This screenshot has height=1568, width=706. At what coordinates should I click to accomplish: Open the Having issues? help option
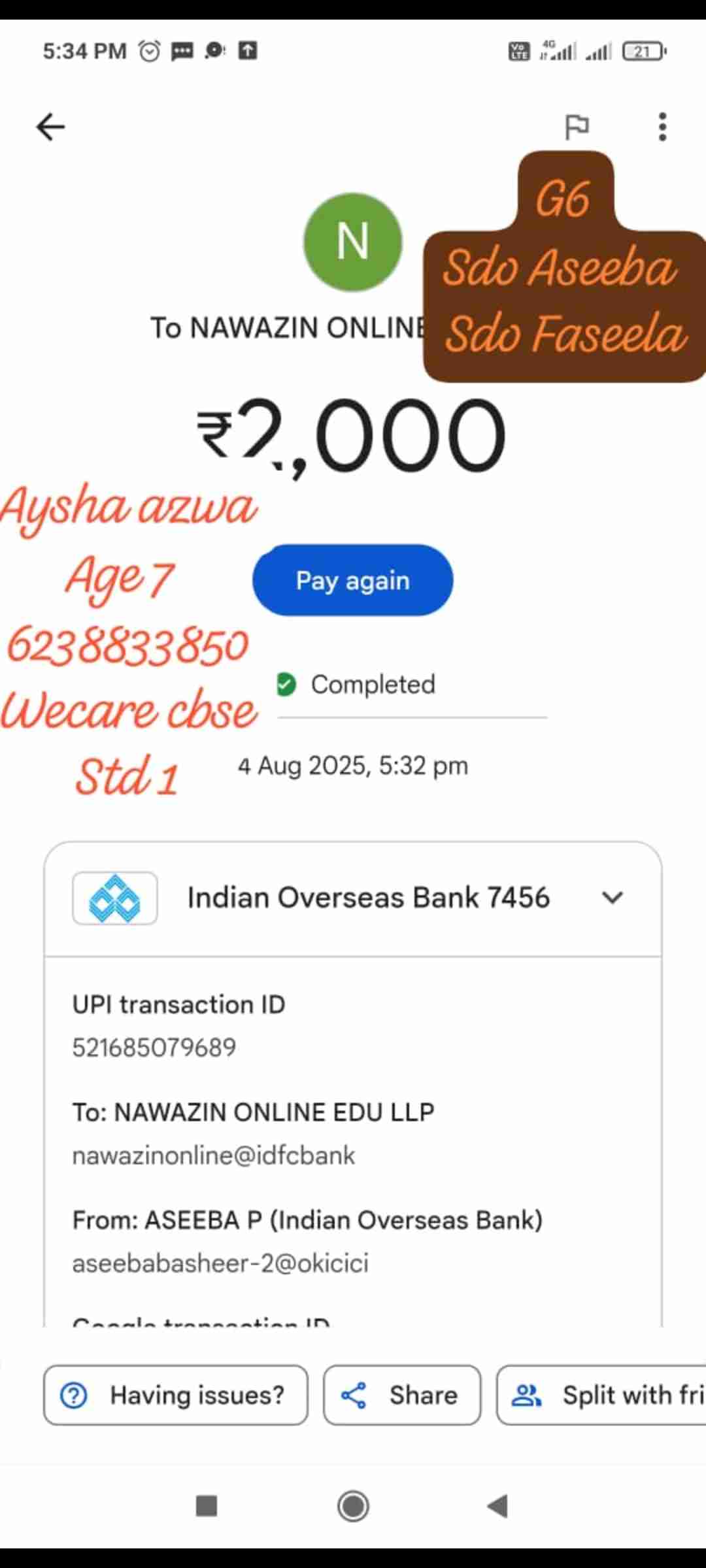tap(175, 1395)
